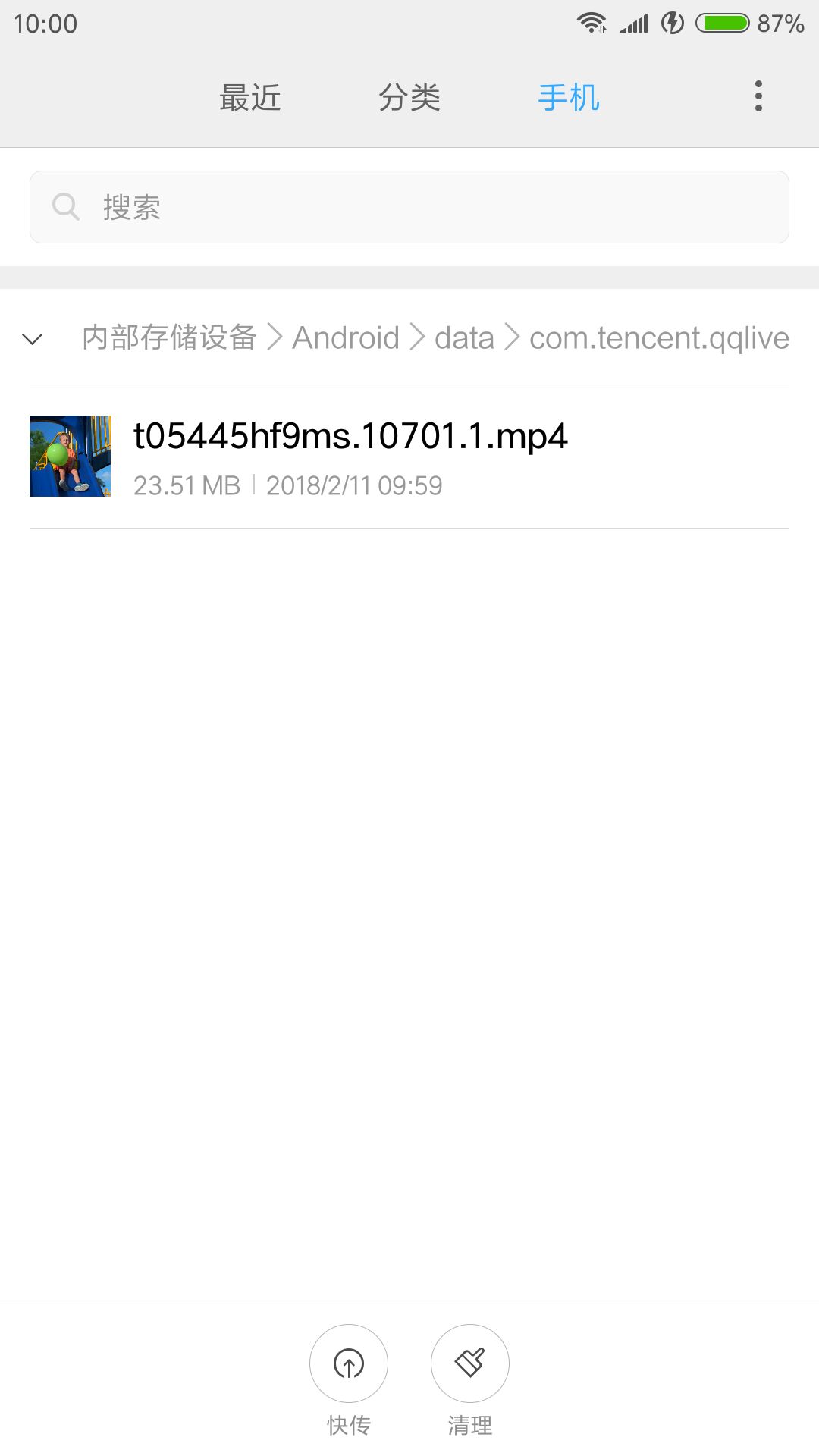Screen dimensions: 819x1456
Task: Go to Android folder in breadcrumb
Action: 346,337
